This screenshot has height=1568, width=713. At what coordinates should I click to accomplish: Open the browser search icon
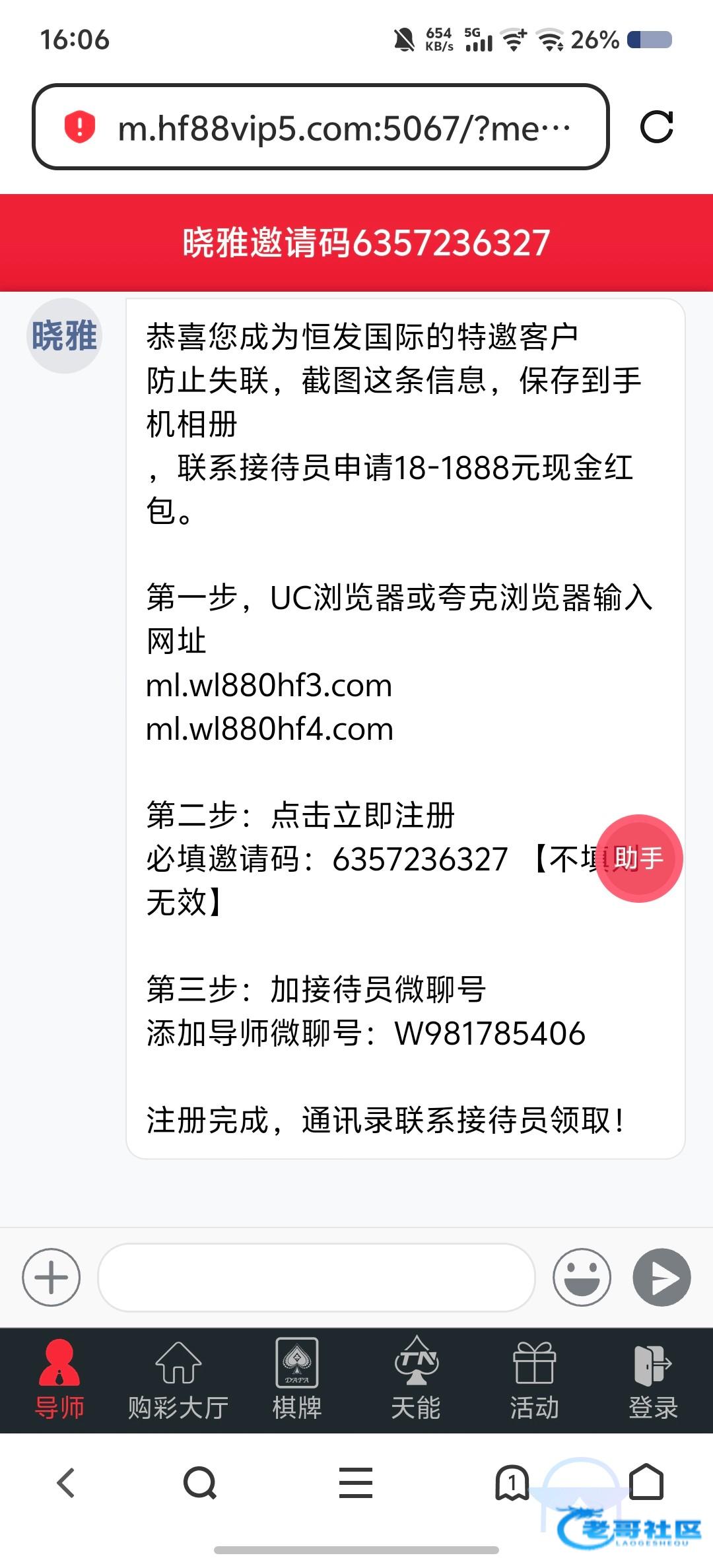[x=200, y=1483]
